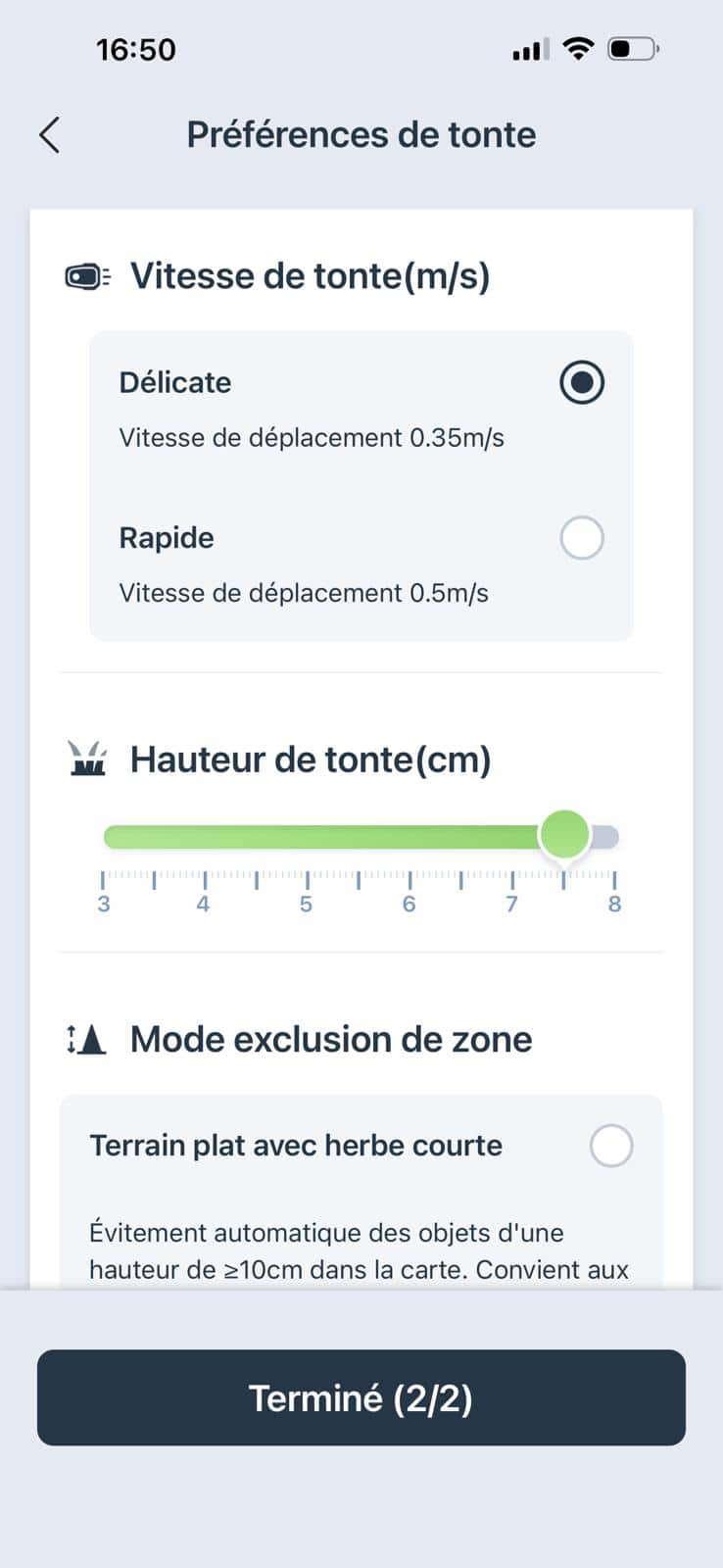The width and height of the screenshot is (723, 1568).
Task: Confirm with Terminé (2/2) button
Action: click(361, 1397)
